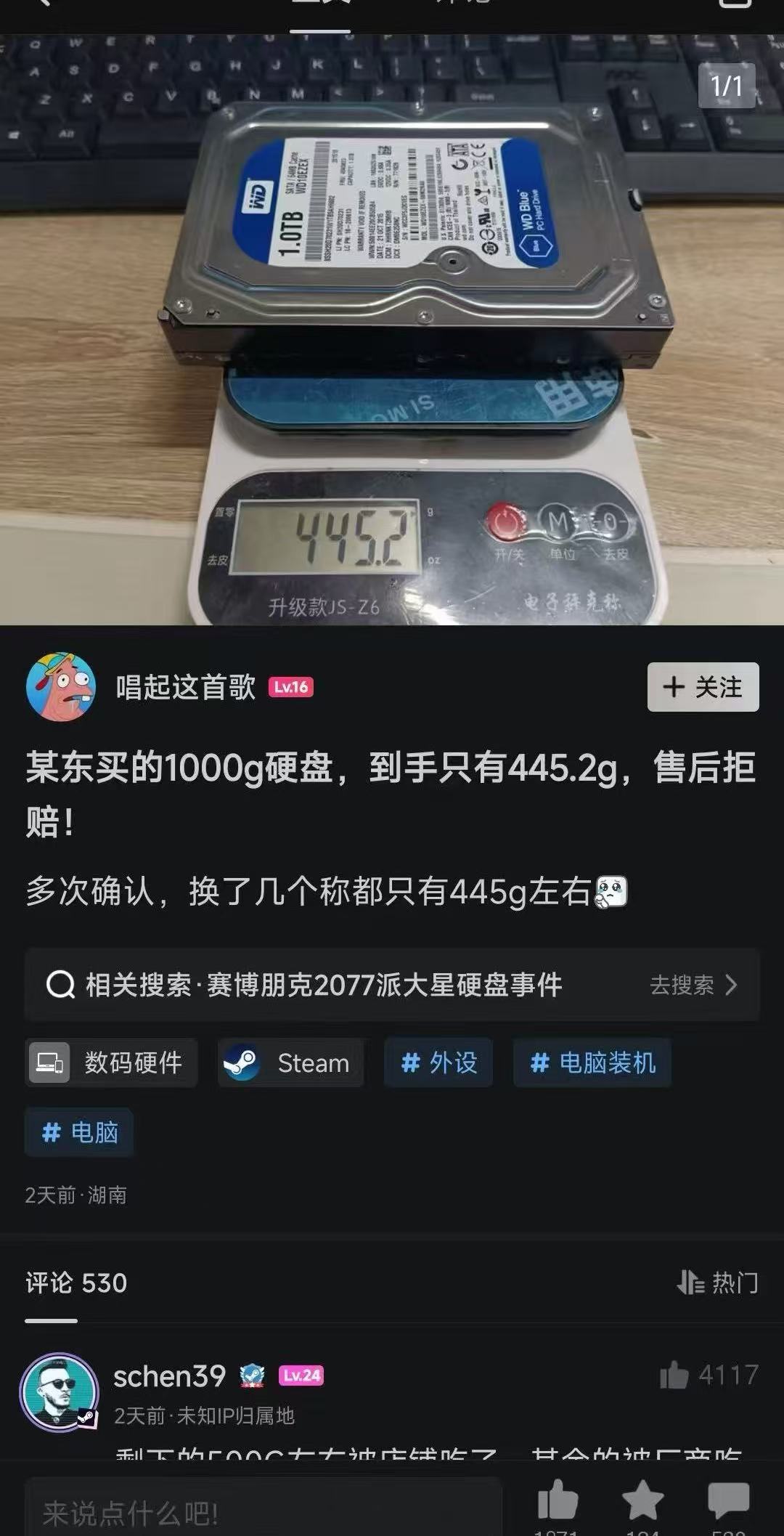Screen dimensions: 784x1536
Task: Like the comment from schen39
Action: [x=674, y=1375]
